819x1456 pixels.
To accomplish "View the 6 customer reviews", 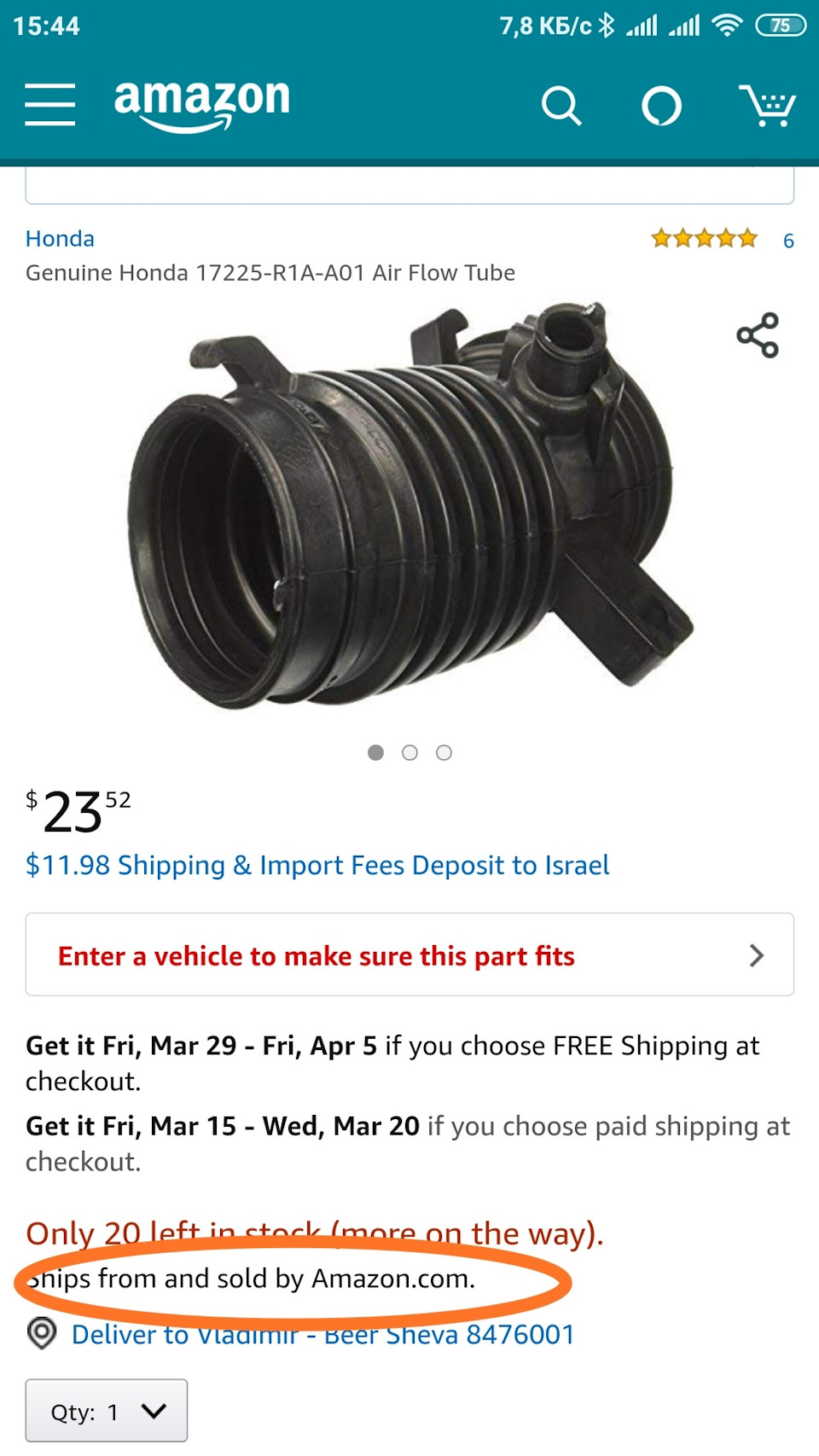I will 788,241.
